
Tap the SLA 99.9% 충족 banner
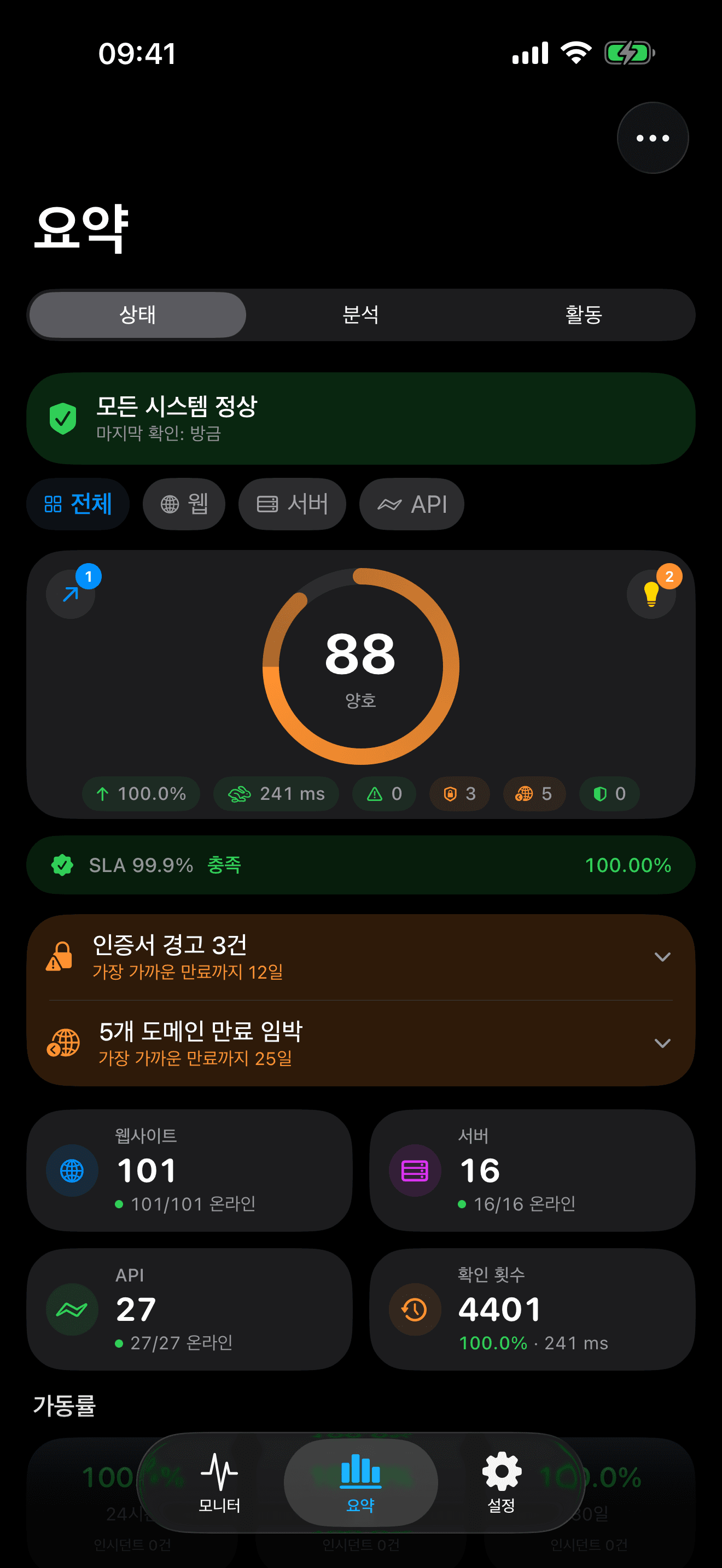(x=361, y=865)
